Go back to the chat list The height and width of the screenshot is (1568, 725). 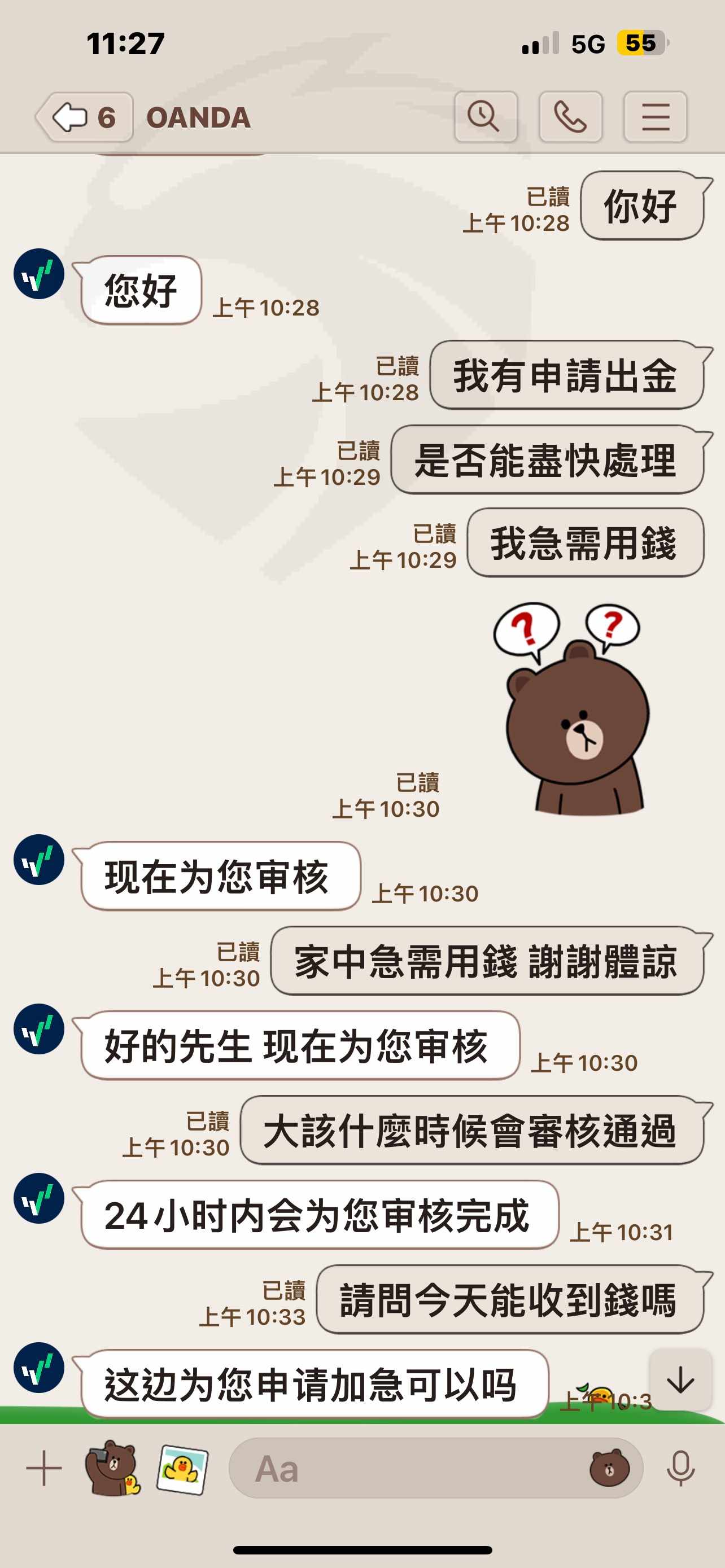pos(85,117)
